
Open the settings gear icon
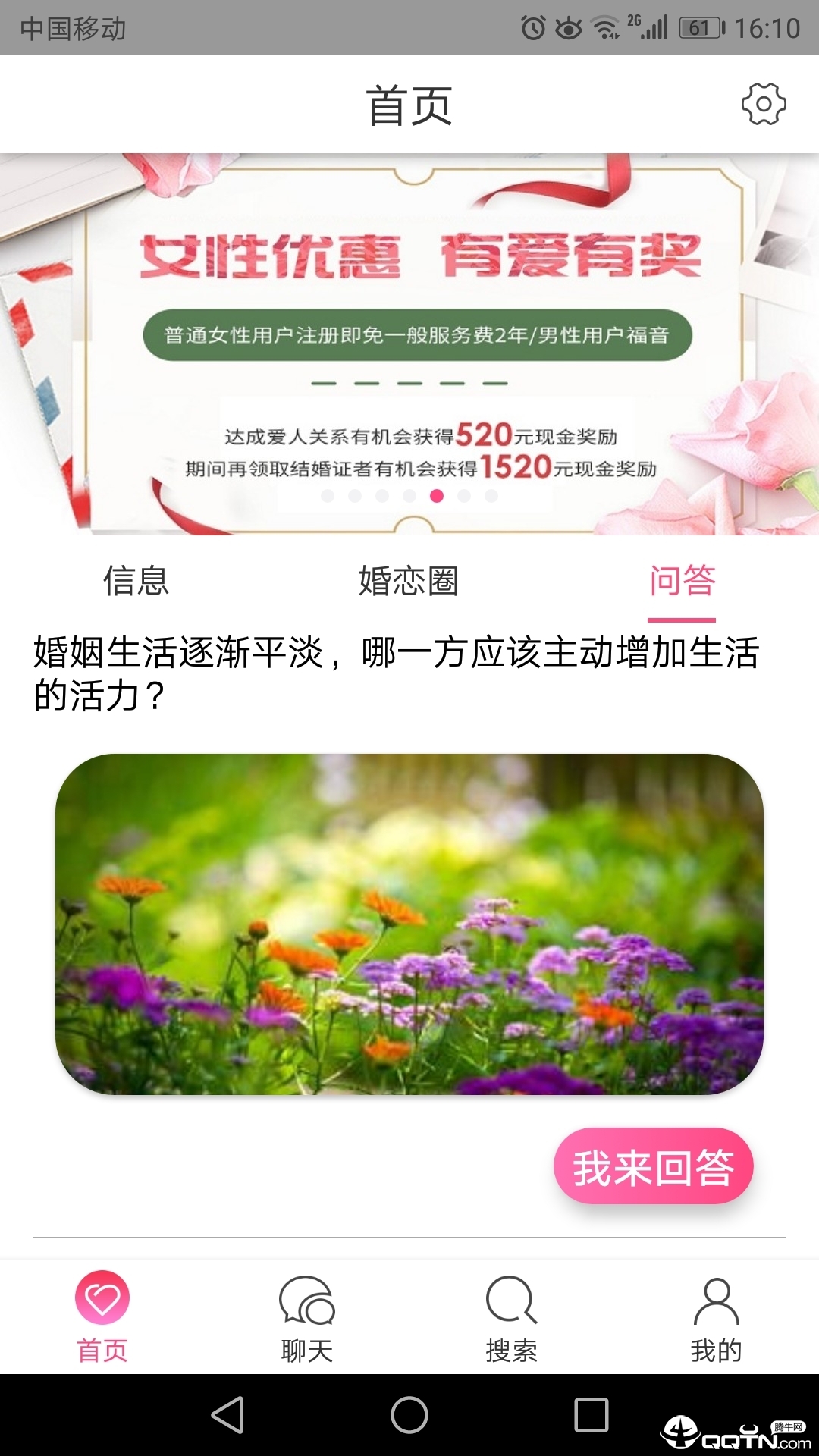pos(763,104)
